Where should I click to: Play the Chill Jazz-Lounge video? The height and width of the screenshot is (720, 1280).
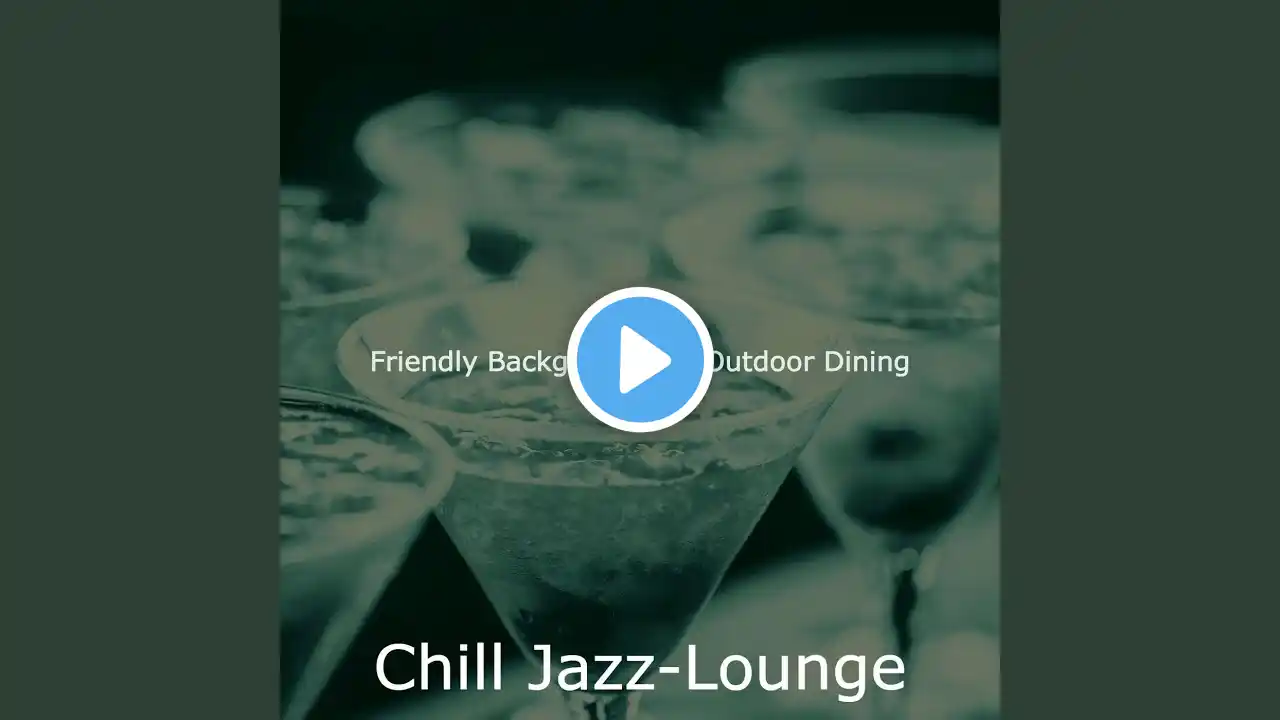click(x=640, y=360)
